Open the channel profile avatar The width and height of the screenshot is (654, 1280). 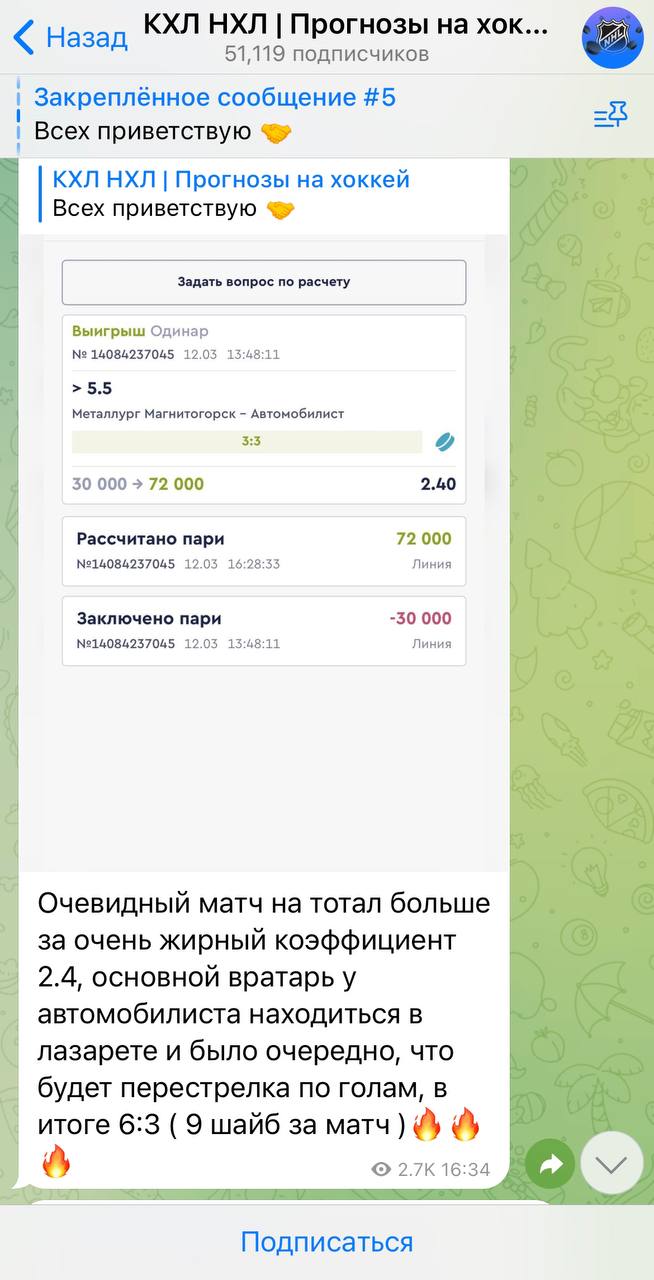(612, 37)
